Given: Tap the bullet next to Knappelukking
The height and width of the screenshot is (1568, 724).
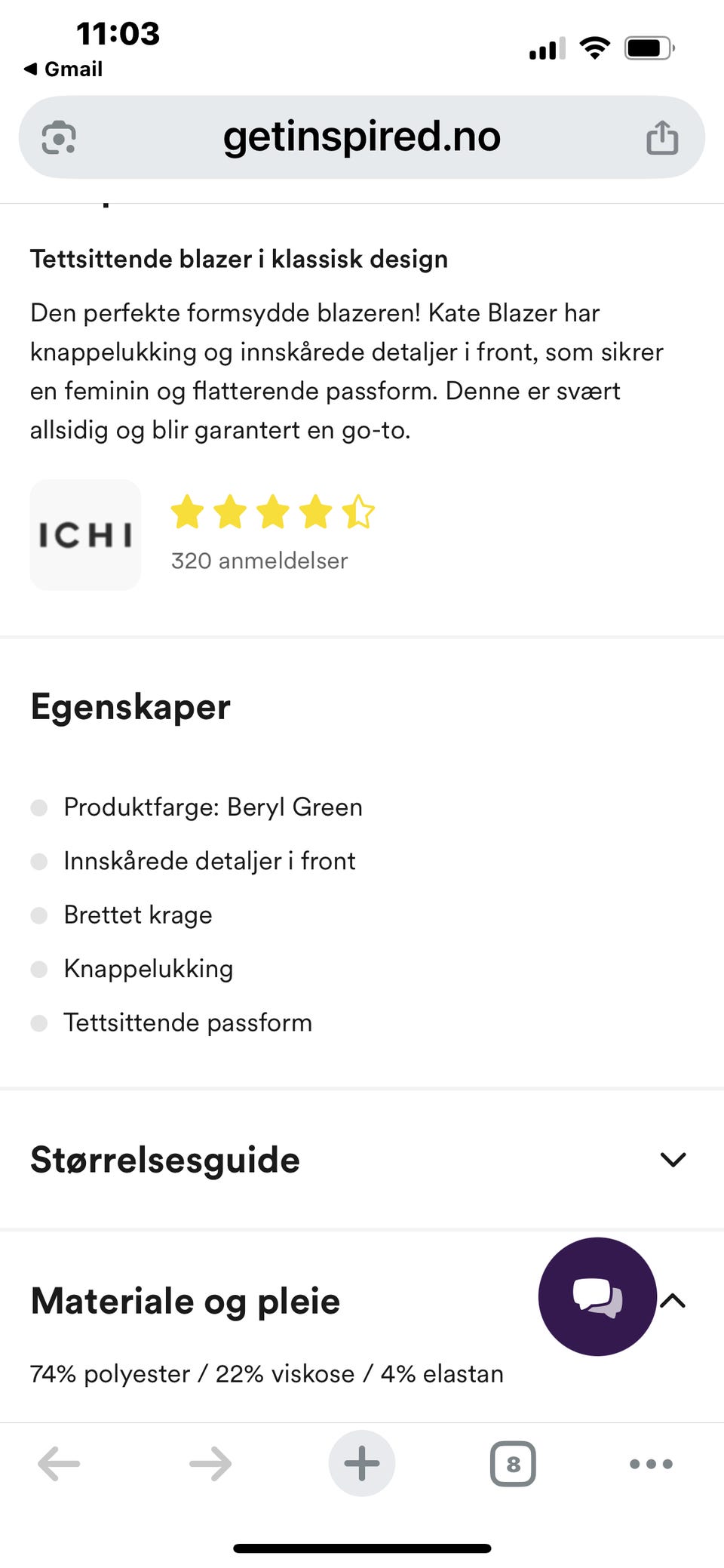Looking at the screenshot, I should [39, 968].
